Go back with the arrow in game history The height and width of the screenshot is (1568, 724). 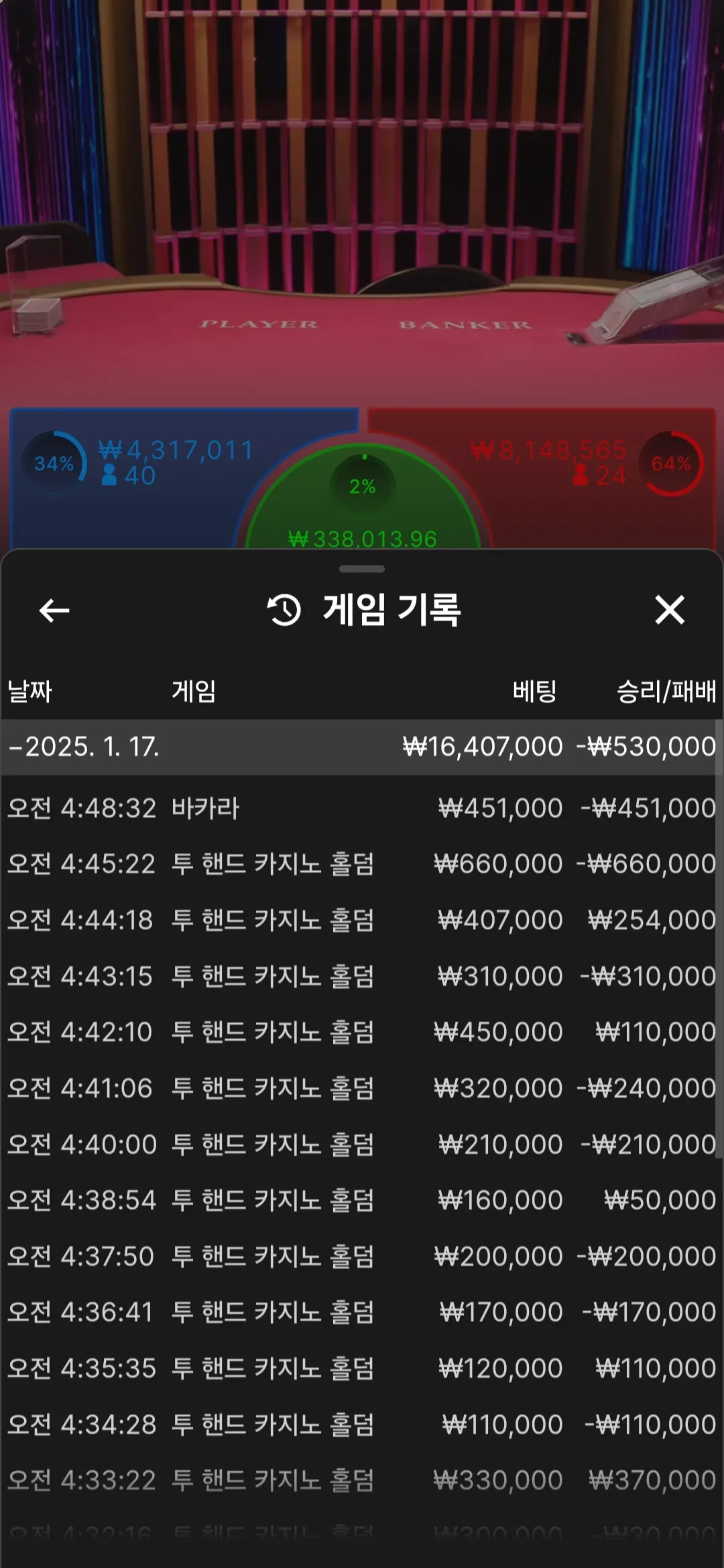coord(54,610)
